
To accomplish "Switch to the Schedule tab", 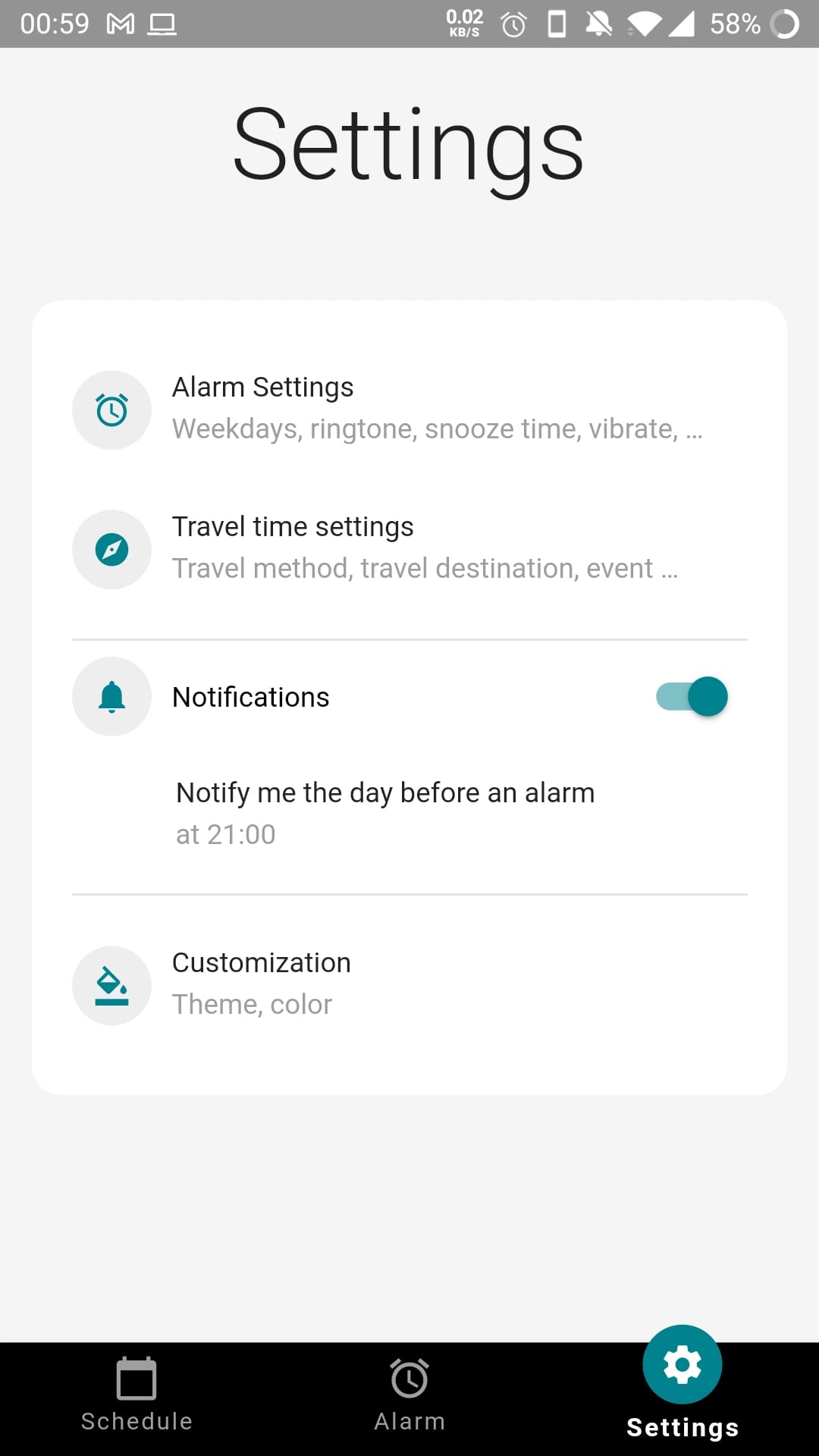I will tap(136, 1397).
